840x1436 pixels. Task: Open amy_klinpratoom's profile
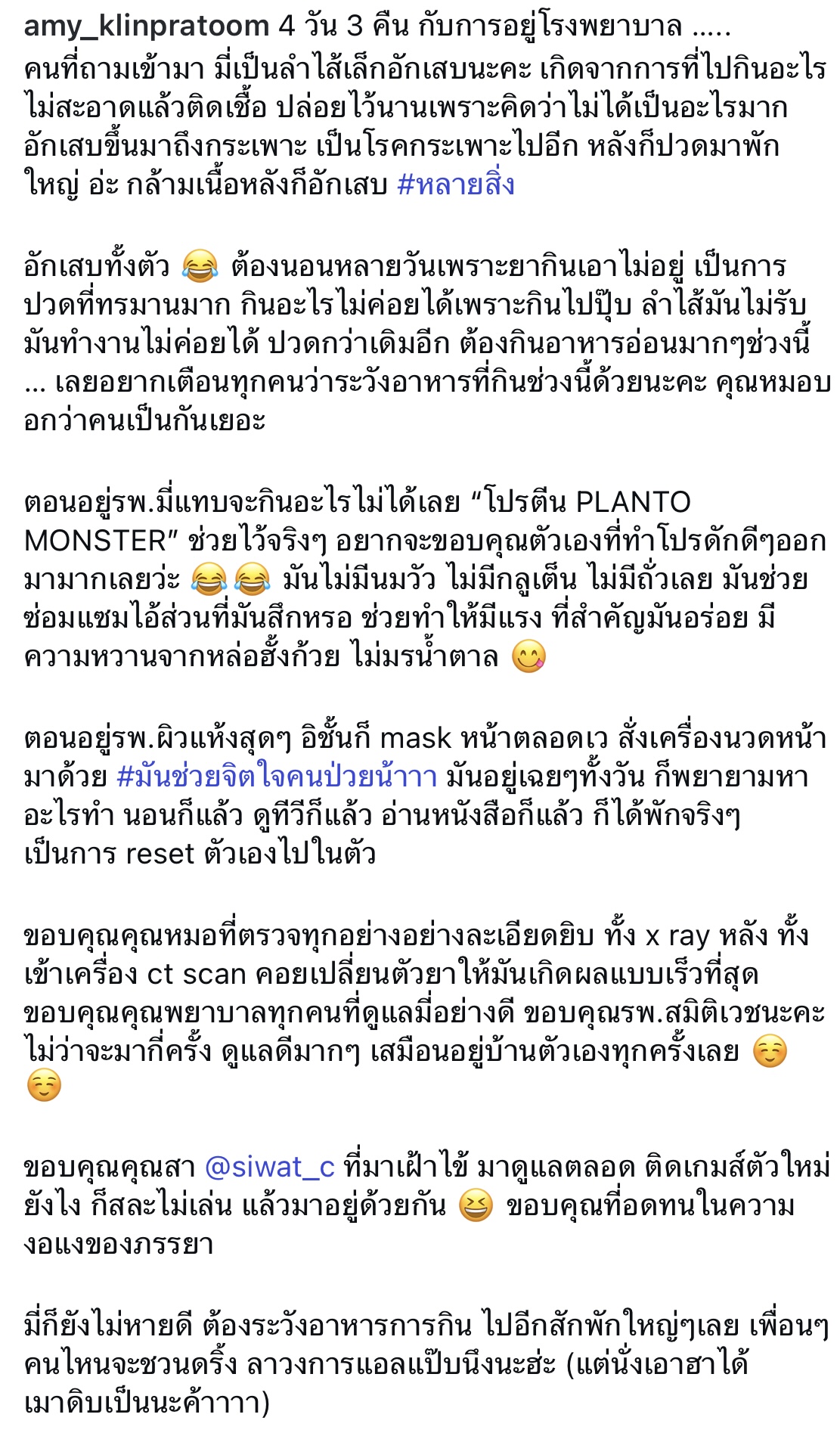[146, 26]
